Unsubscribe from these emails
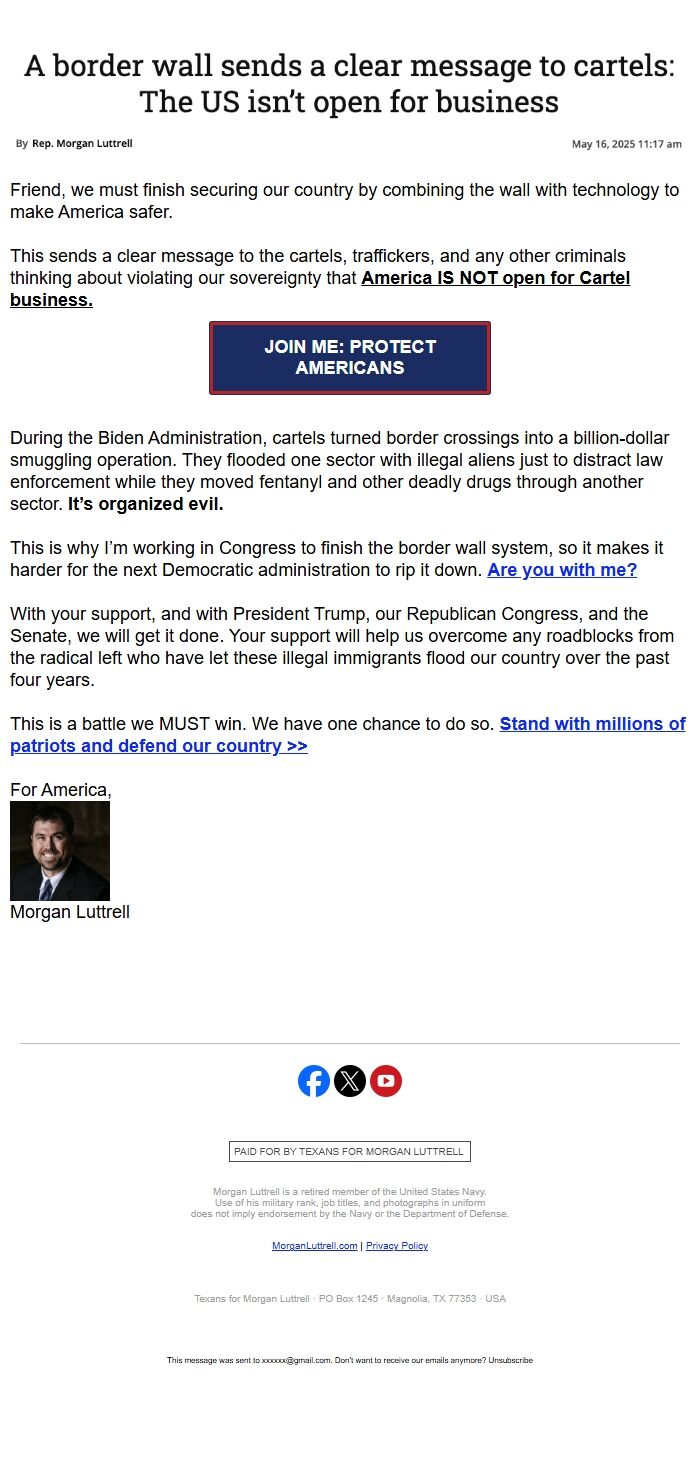This screenshot has width=700, height=1467. (511, 1360)
